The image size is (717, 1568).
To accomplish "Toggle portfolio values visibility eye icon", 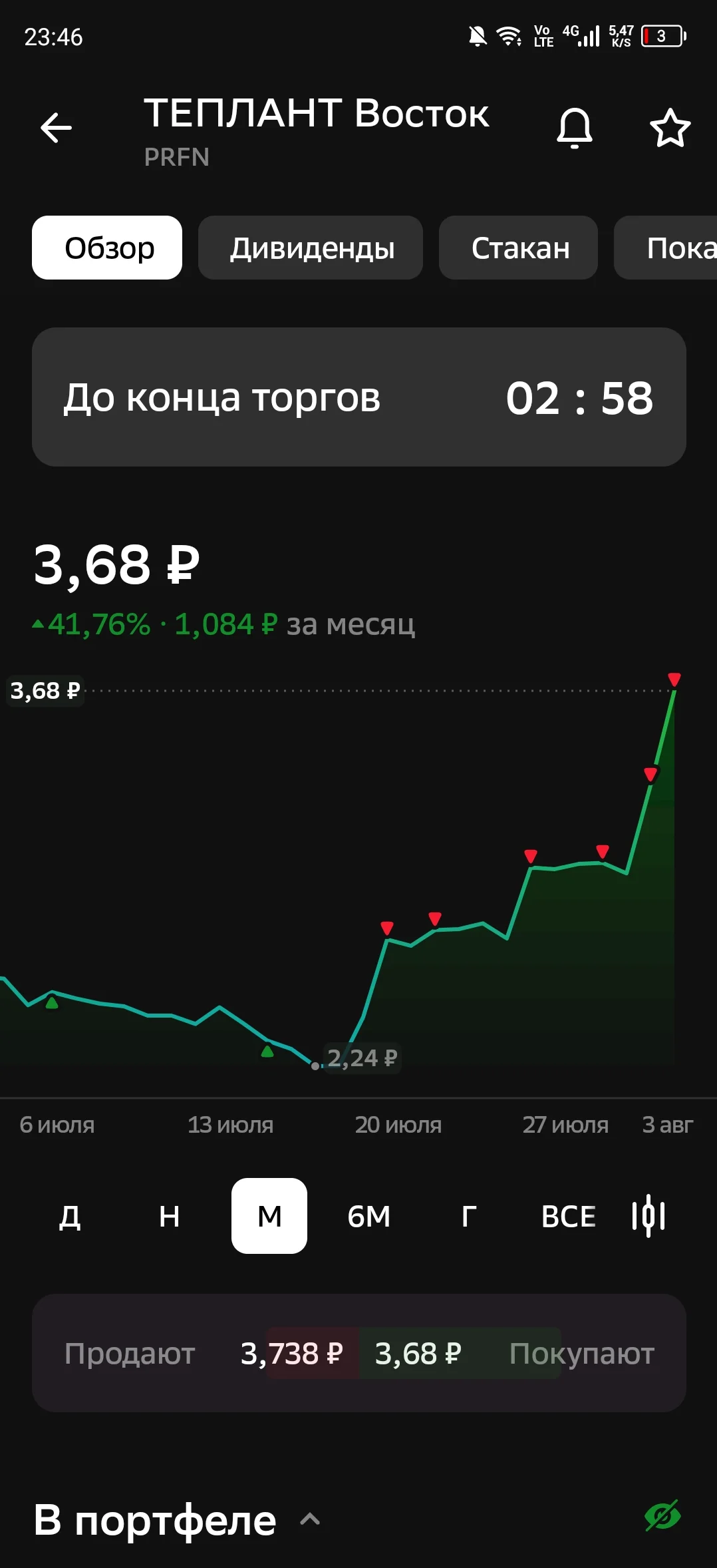I will point(662,1516).
